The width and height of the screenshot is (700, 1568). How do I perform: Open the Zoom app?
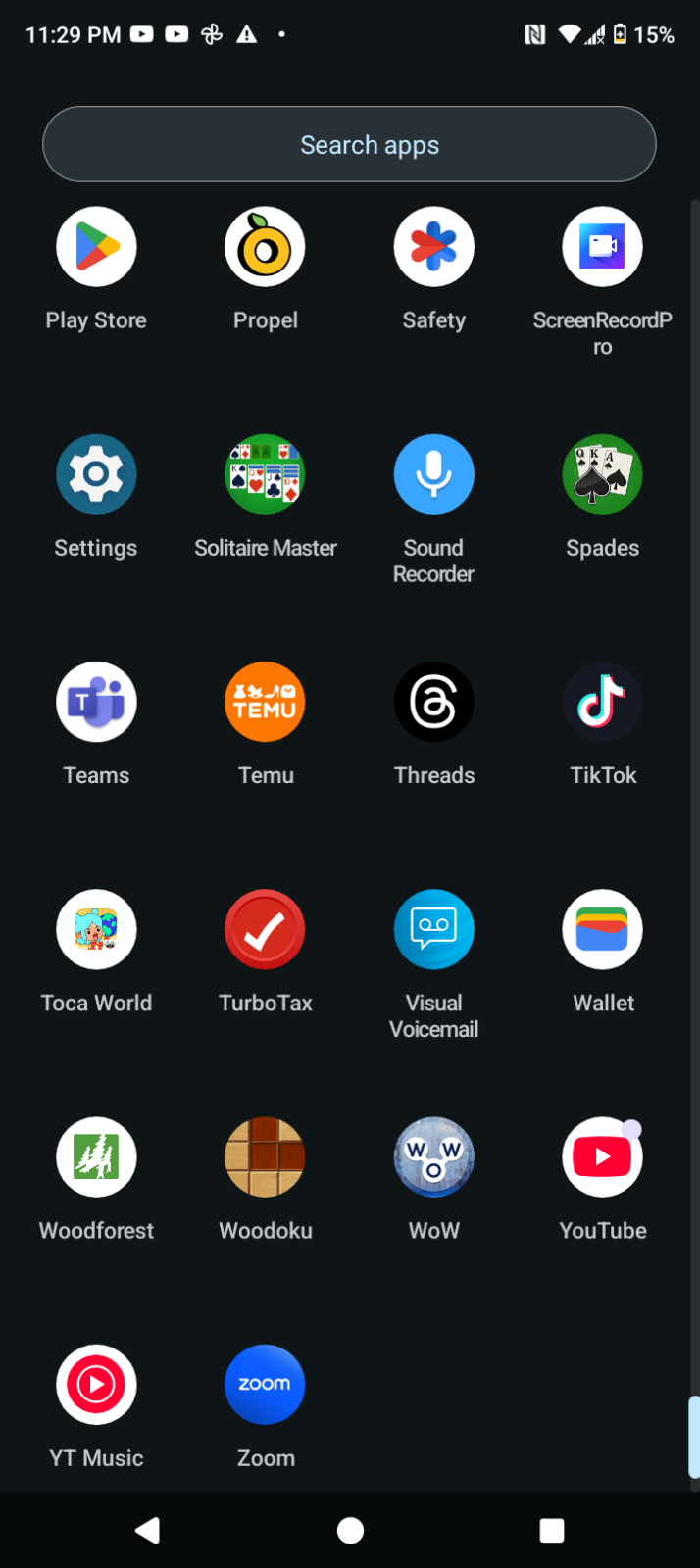coord(265,1384)
